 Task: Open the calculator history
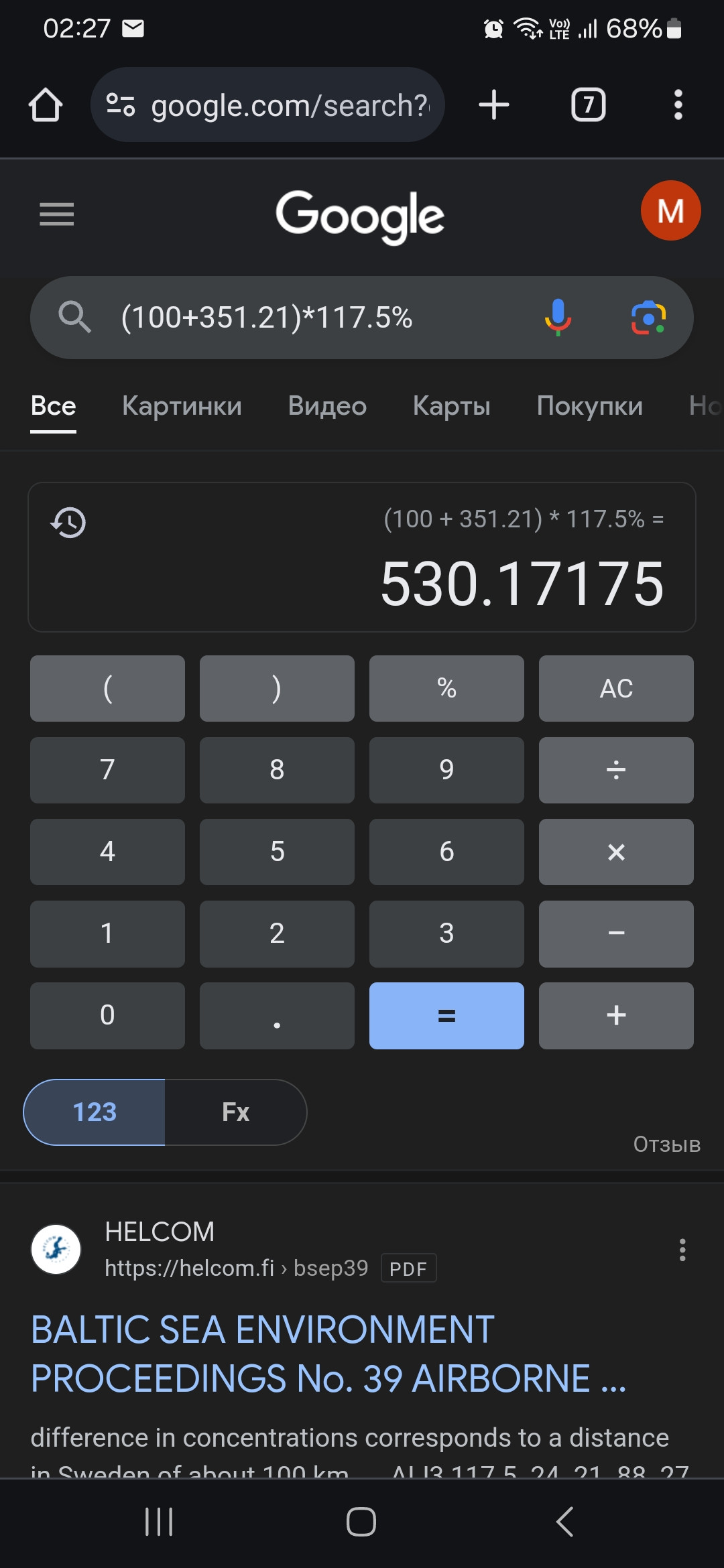(x=68, y=523)
